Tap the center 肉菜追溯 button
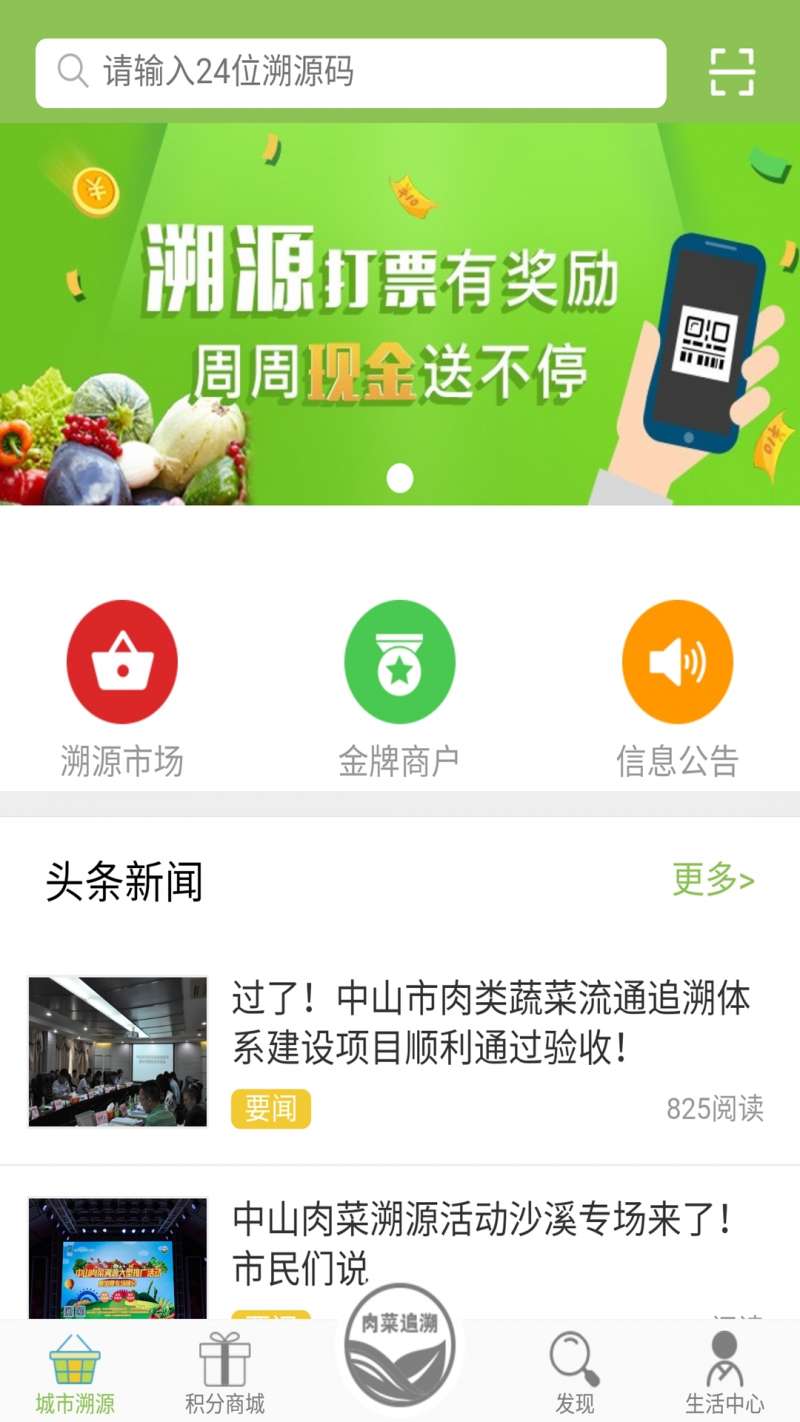This screenshot has width=800, height=1422. click(399, 1345)
